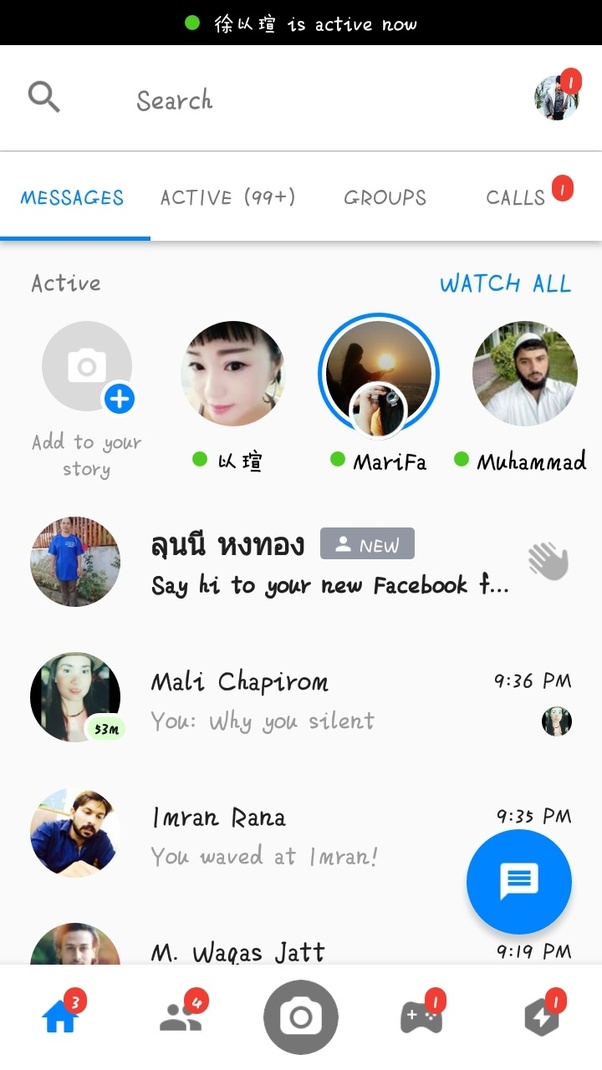Screen dimensions: 602x1070
Task: Open your profile picture settings
Action: click(x=555, y=98)
